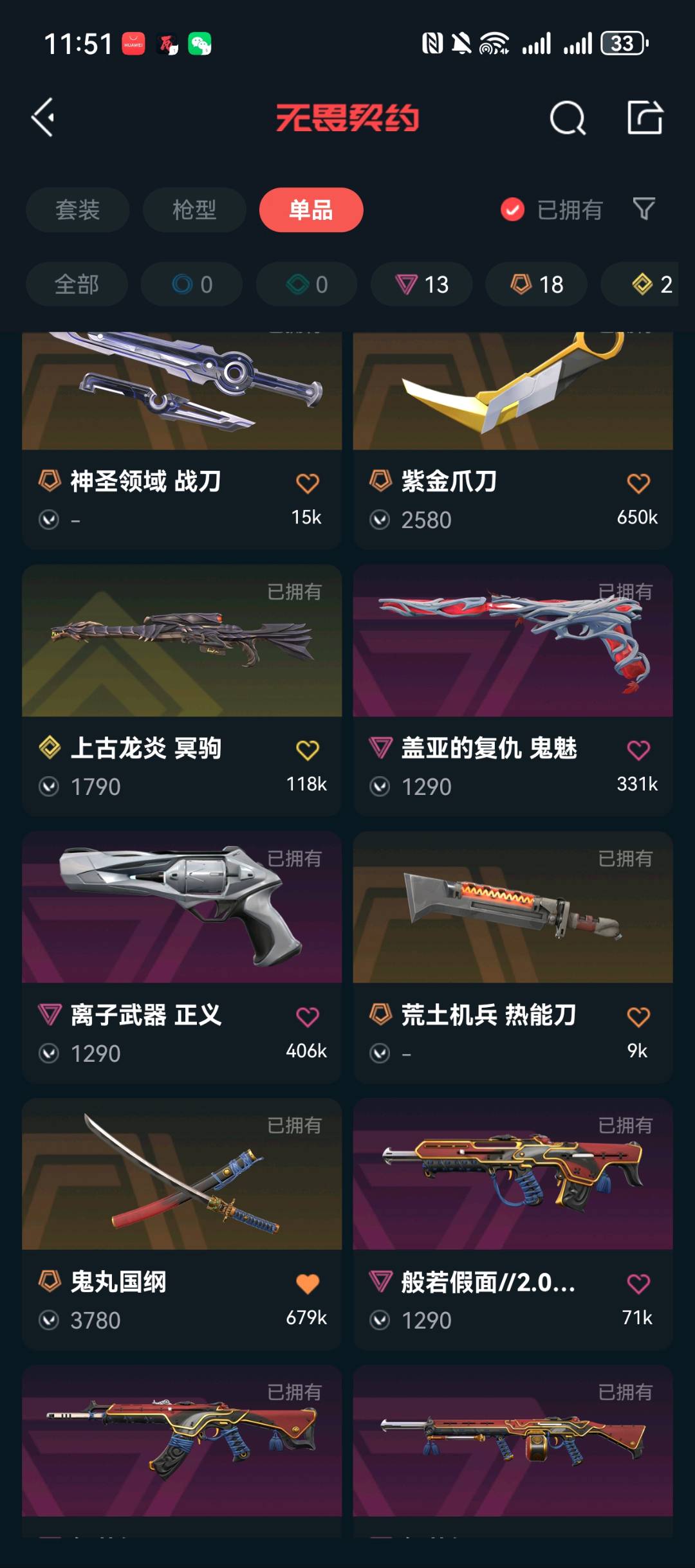Open the search icon in the header
Image resolution: width=695 pixels, height=1568 pixels.
pos(567,118)
